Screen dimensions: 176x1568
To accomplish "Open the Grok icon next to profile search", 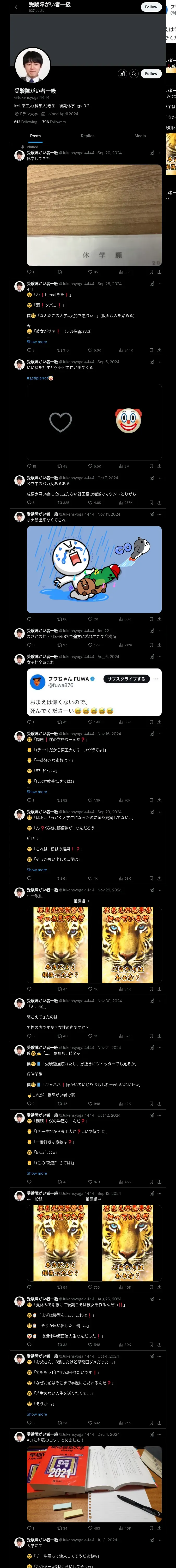I will 122,73.
